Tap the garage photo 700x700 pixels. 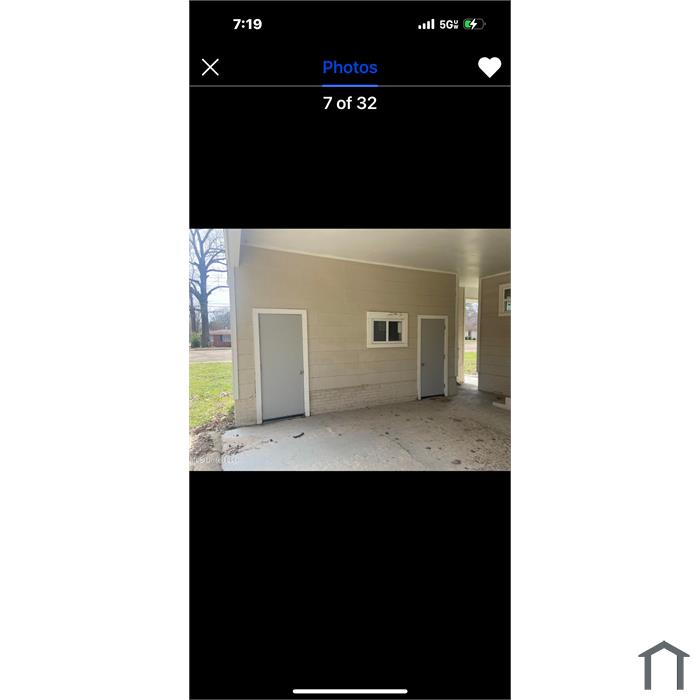click(350, 349)
